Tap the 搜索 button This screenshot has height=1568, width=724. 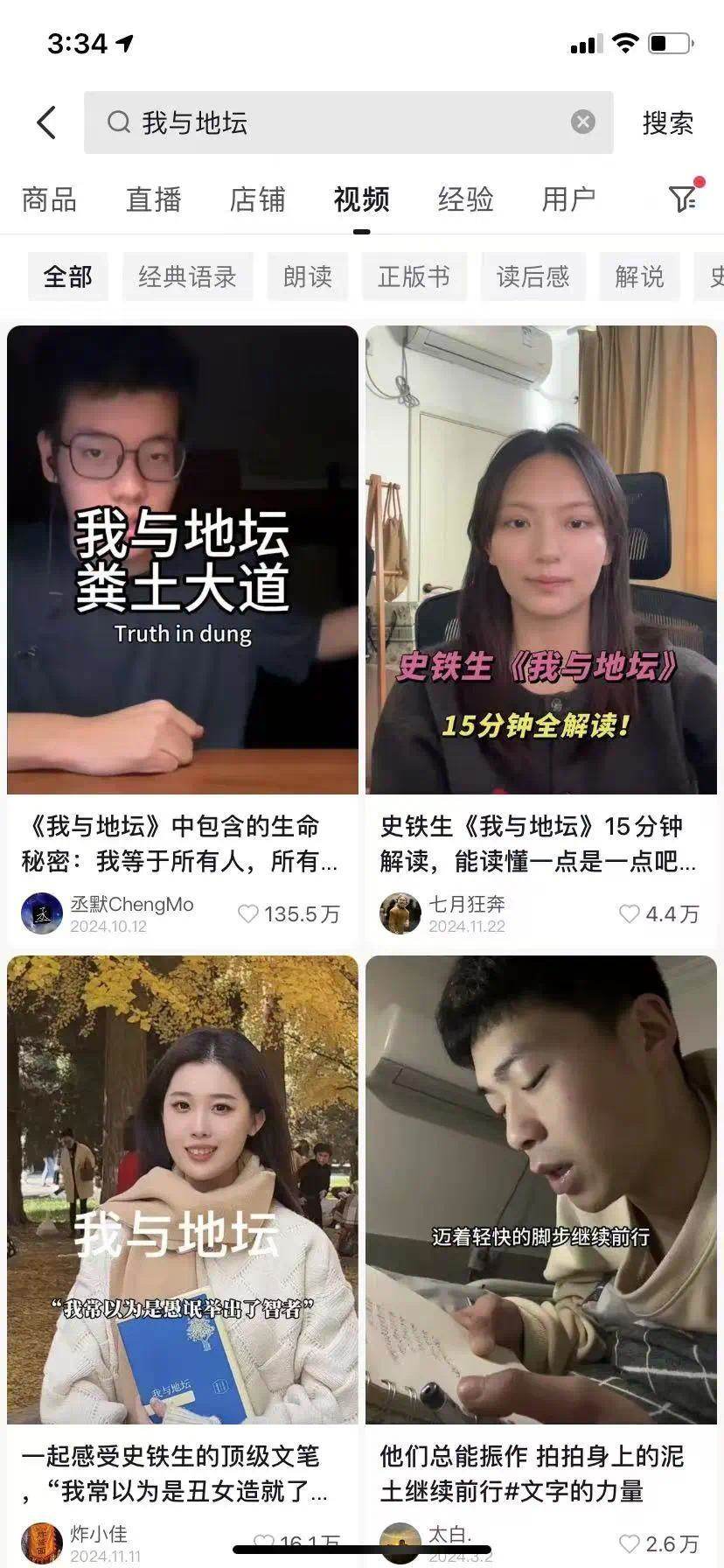tap(667, 122)
